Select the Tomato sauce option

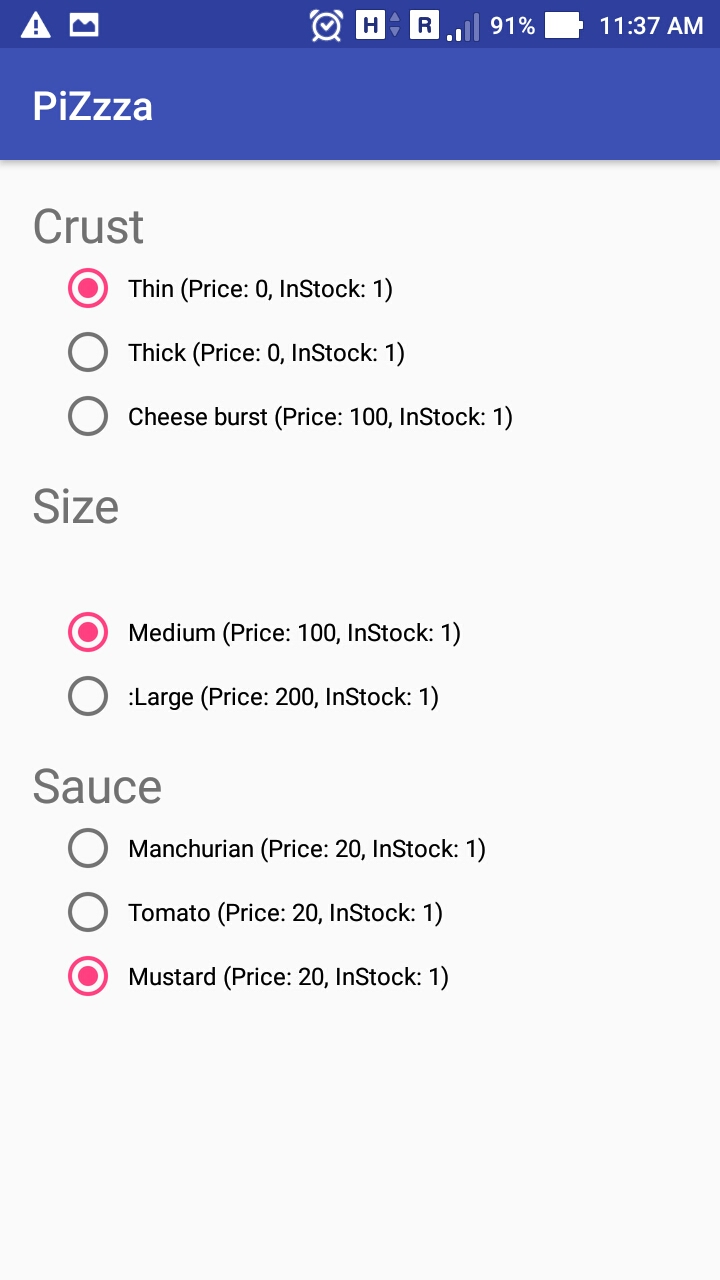coord(88,912)
